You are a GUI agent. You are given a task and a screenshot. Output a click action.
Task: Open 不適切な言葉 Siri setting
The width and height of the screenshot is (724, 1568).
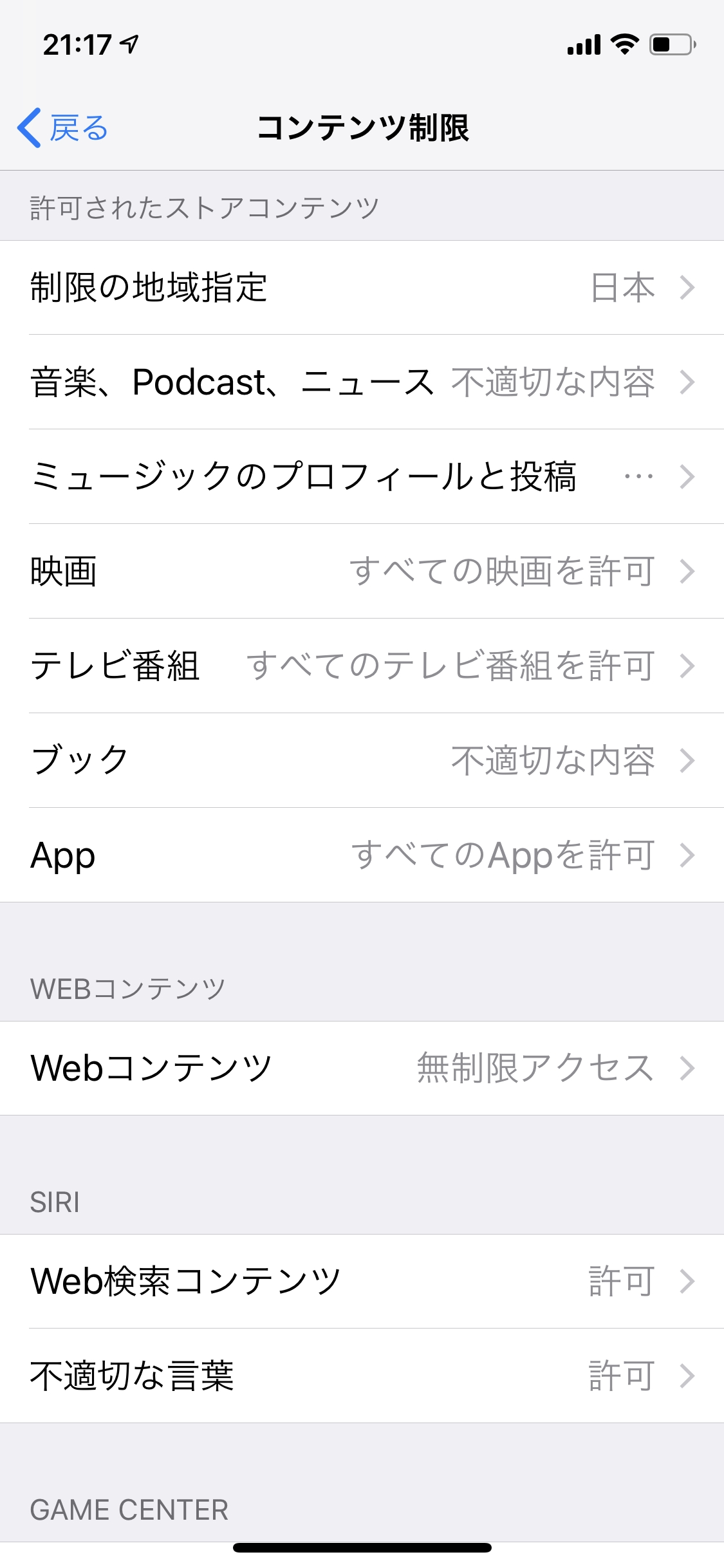[x=362, y=1376]
